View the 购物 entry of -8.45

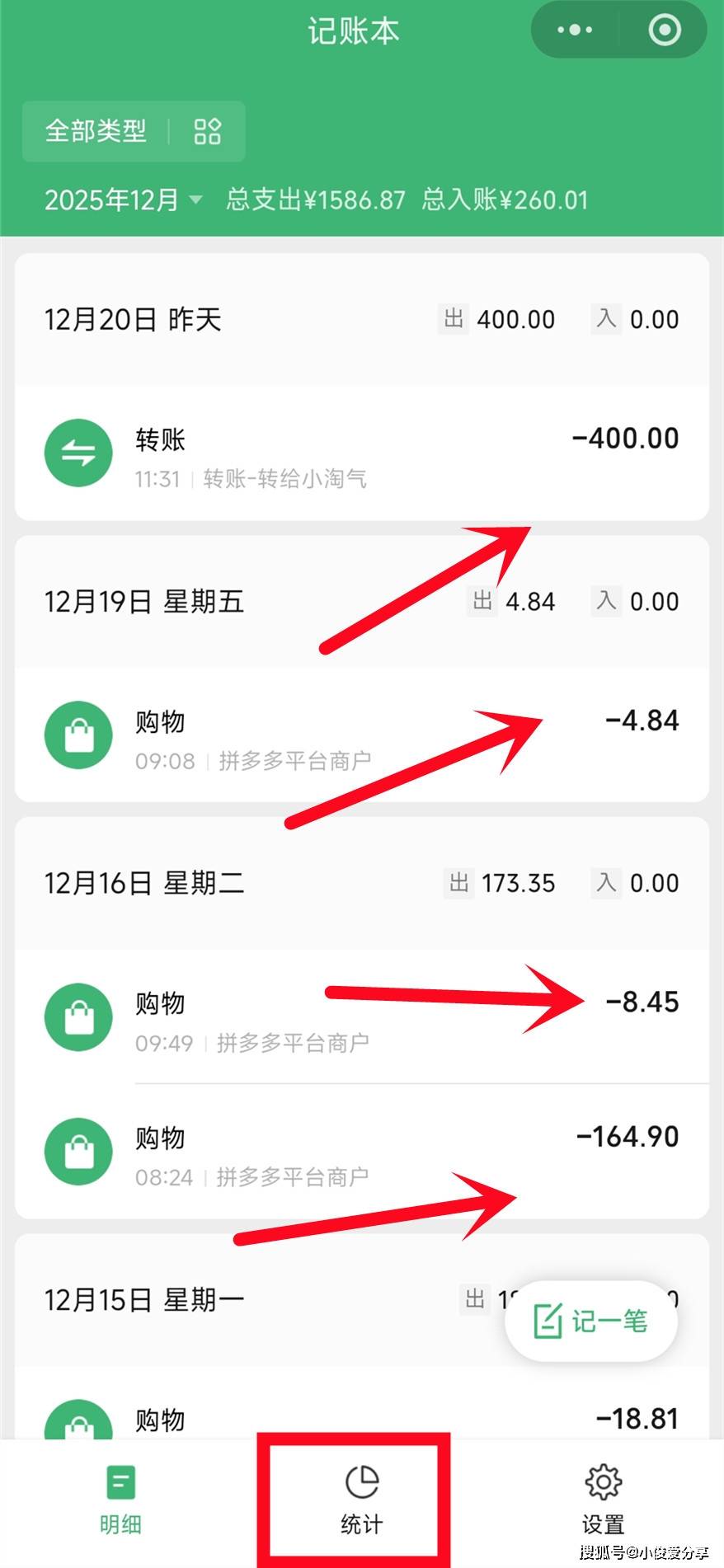361,1018
